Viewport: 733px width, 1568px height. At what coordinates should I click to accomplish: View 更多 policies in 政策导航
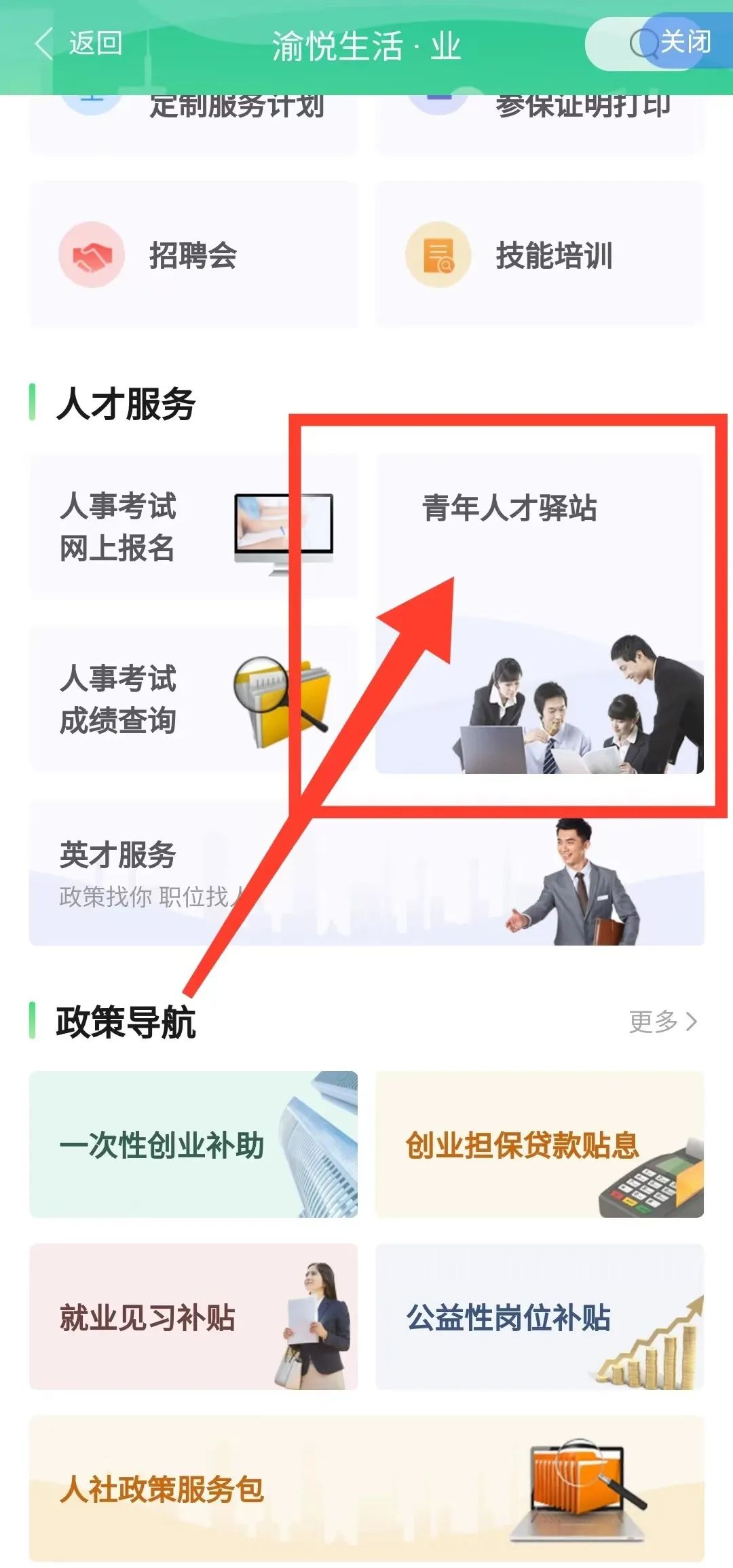pyautogui.click(x=662, y=1021)
